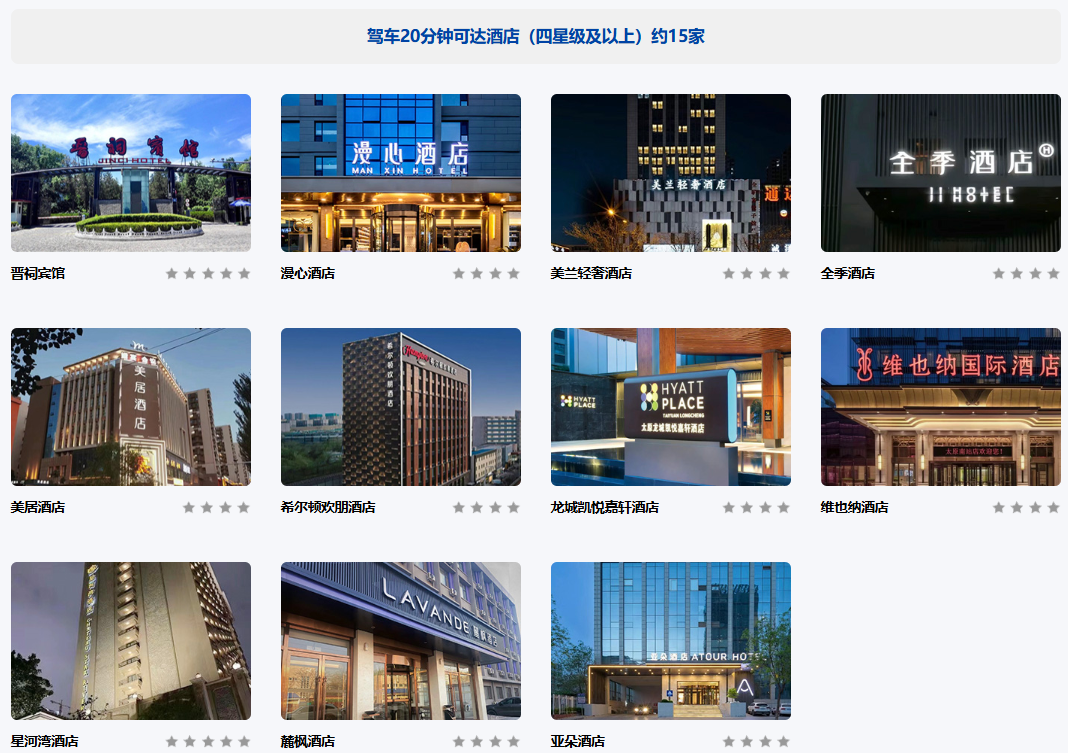View the 龙城凯悦嘉轩酒店 card
1068x753 pixels.
click(x=670, y=407)
